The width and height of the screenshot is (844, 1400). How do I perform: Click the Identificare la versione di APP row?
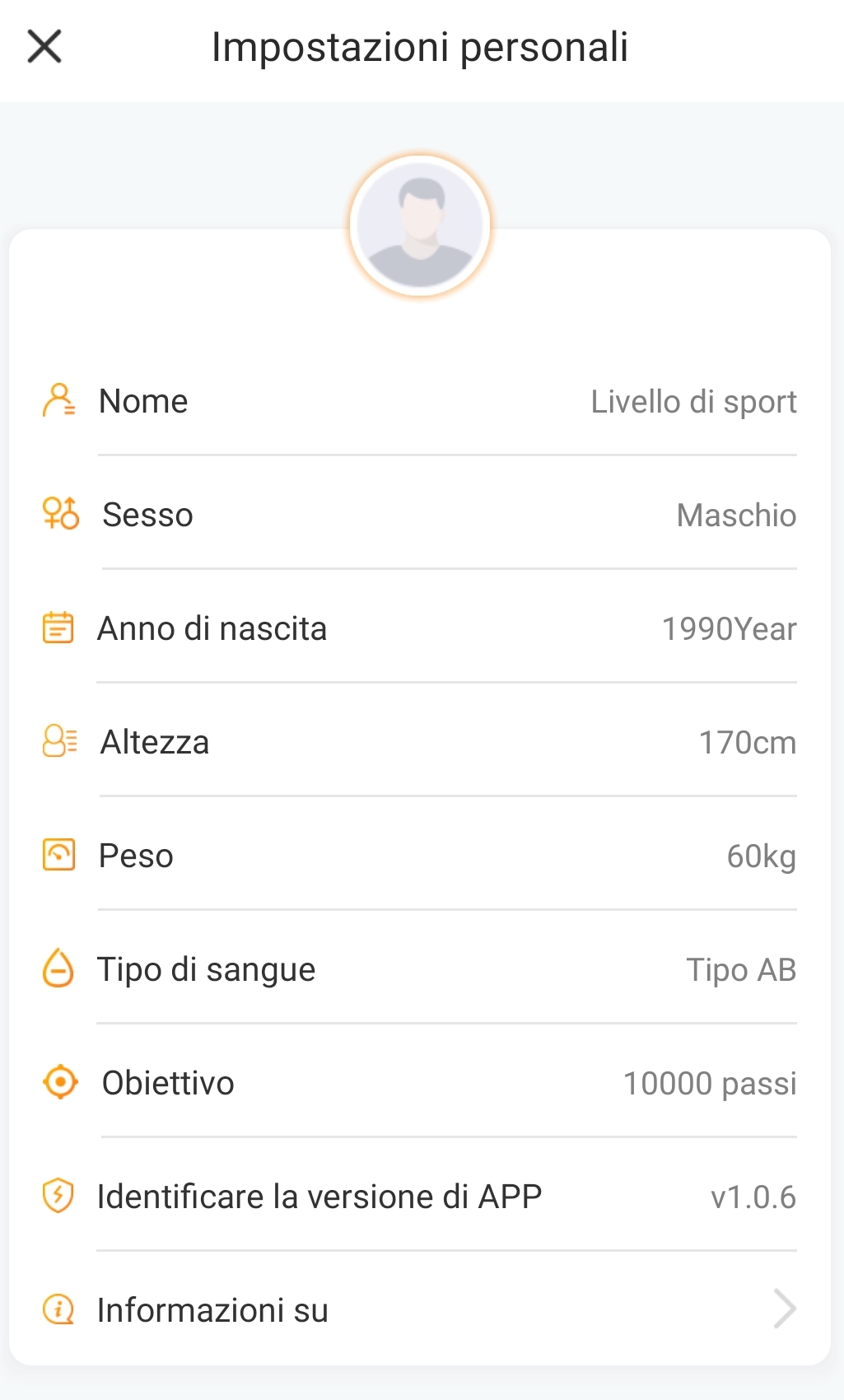click(x=319, y=1196)
